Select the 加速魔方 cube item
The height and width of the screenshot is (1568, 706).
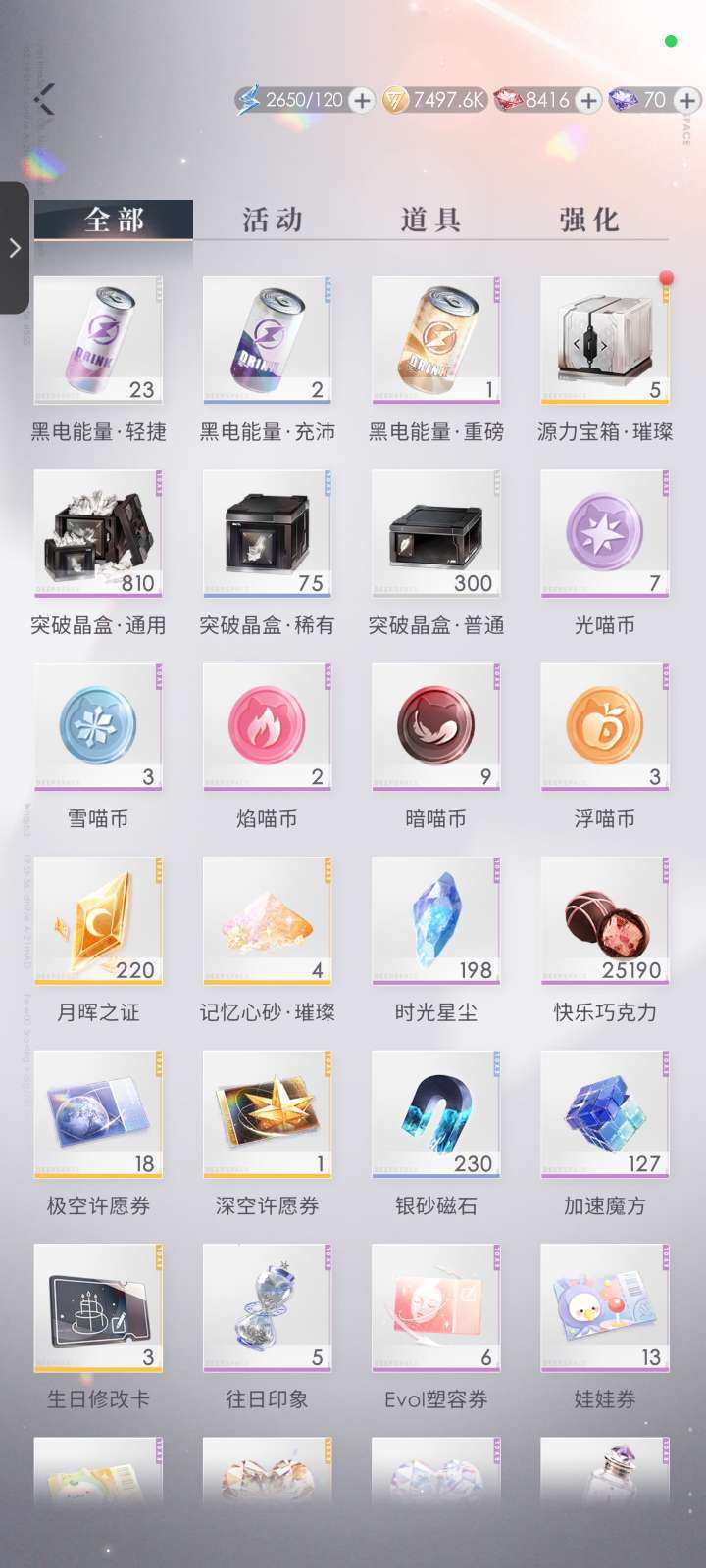(x=605, y=1114)
